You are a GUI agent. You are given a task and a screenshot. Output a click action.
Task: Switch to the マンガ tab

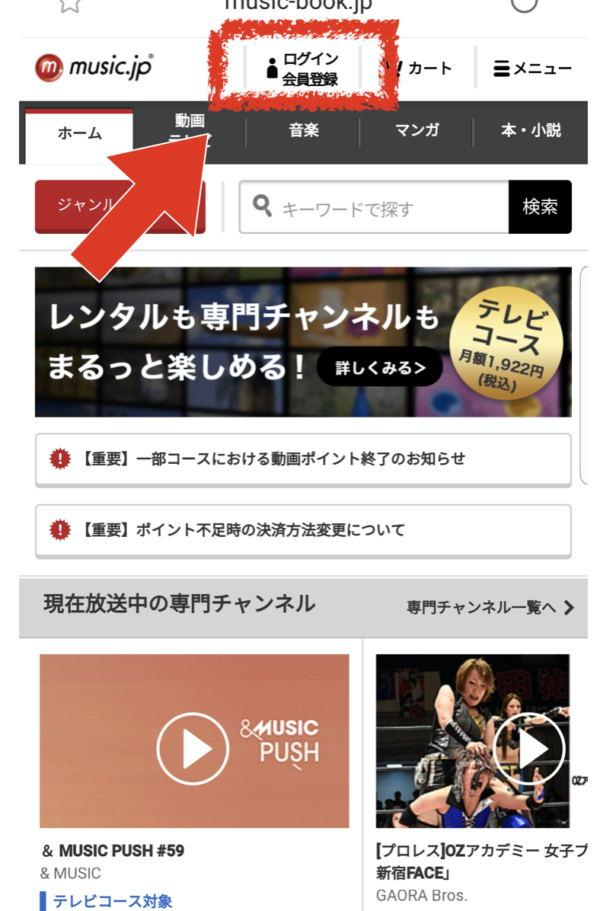[x=417, y=131]
